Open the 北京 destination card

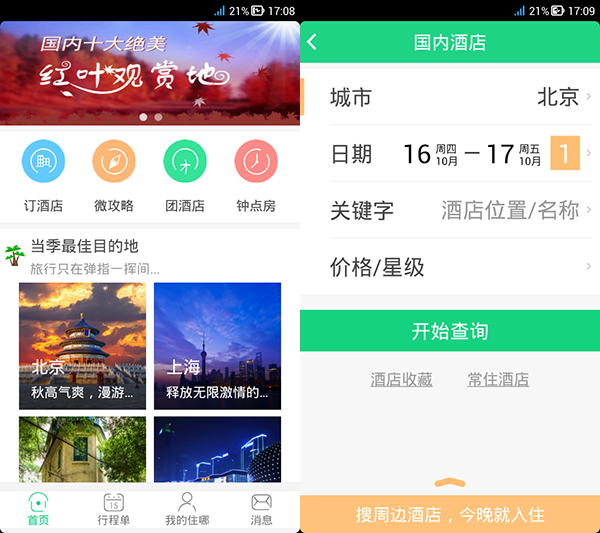[82, 345]
